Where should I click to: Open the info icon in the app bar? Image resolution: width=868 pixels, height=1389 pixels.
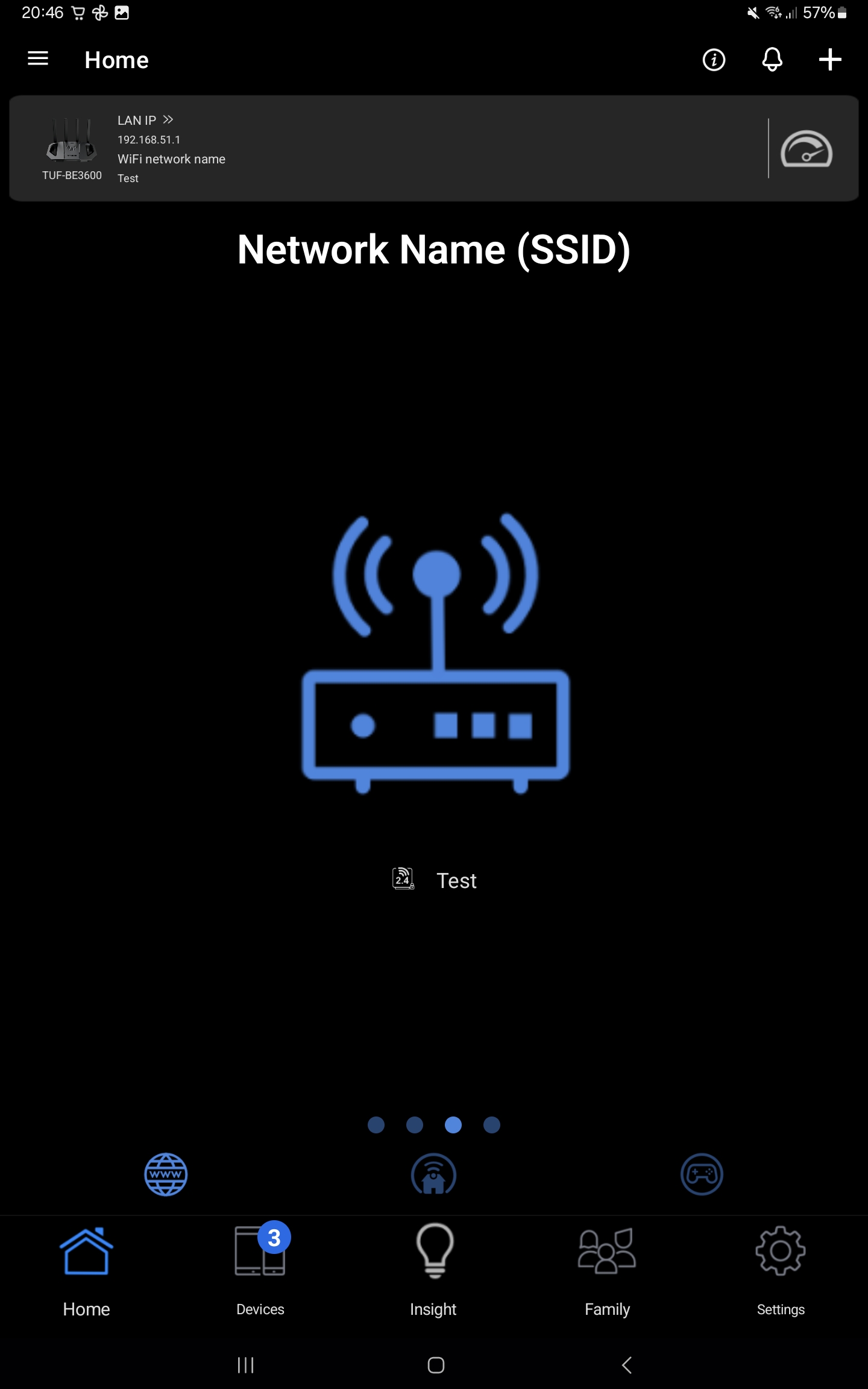(714, 60)
